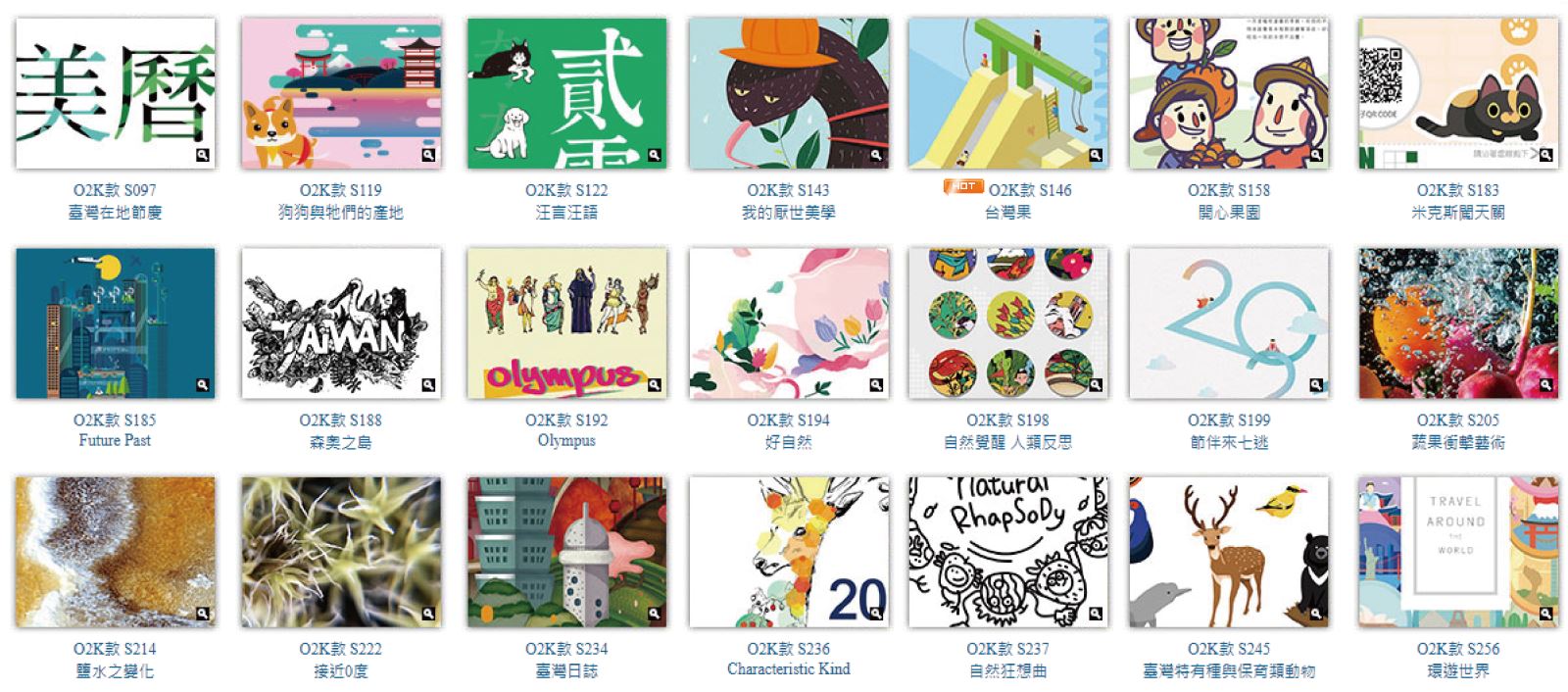Viewport: 1568px width, 692px height.
Task: View the S222 接近0度 design
Action: [341, 552]
